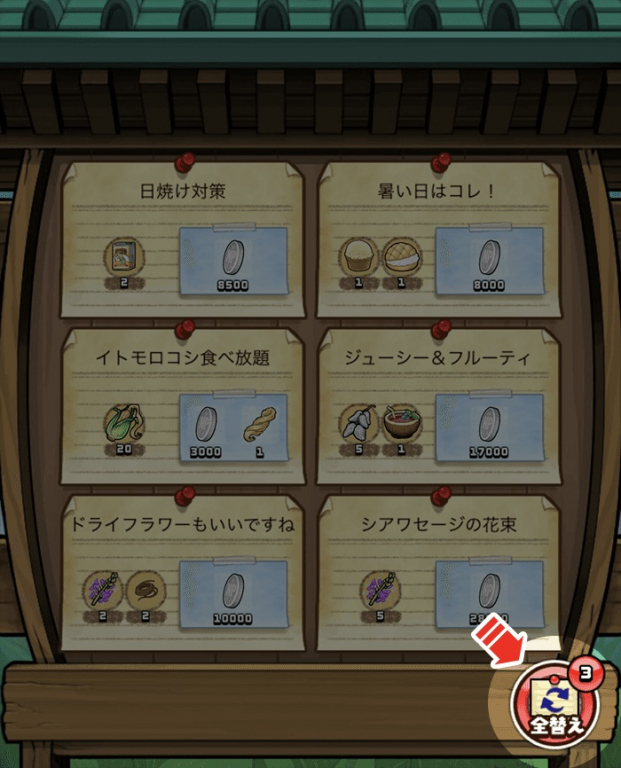
Task: Select the イトモロコシ食べ放題 request
Action: 183,405
